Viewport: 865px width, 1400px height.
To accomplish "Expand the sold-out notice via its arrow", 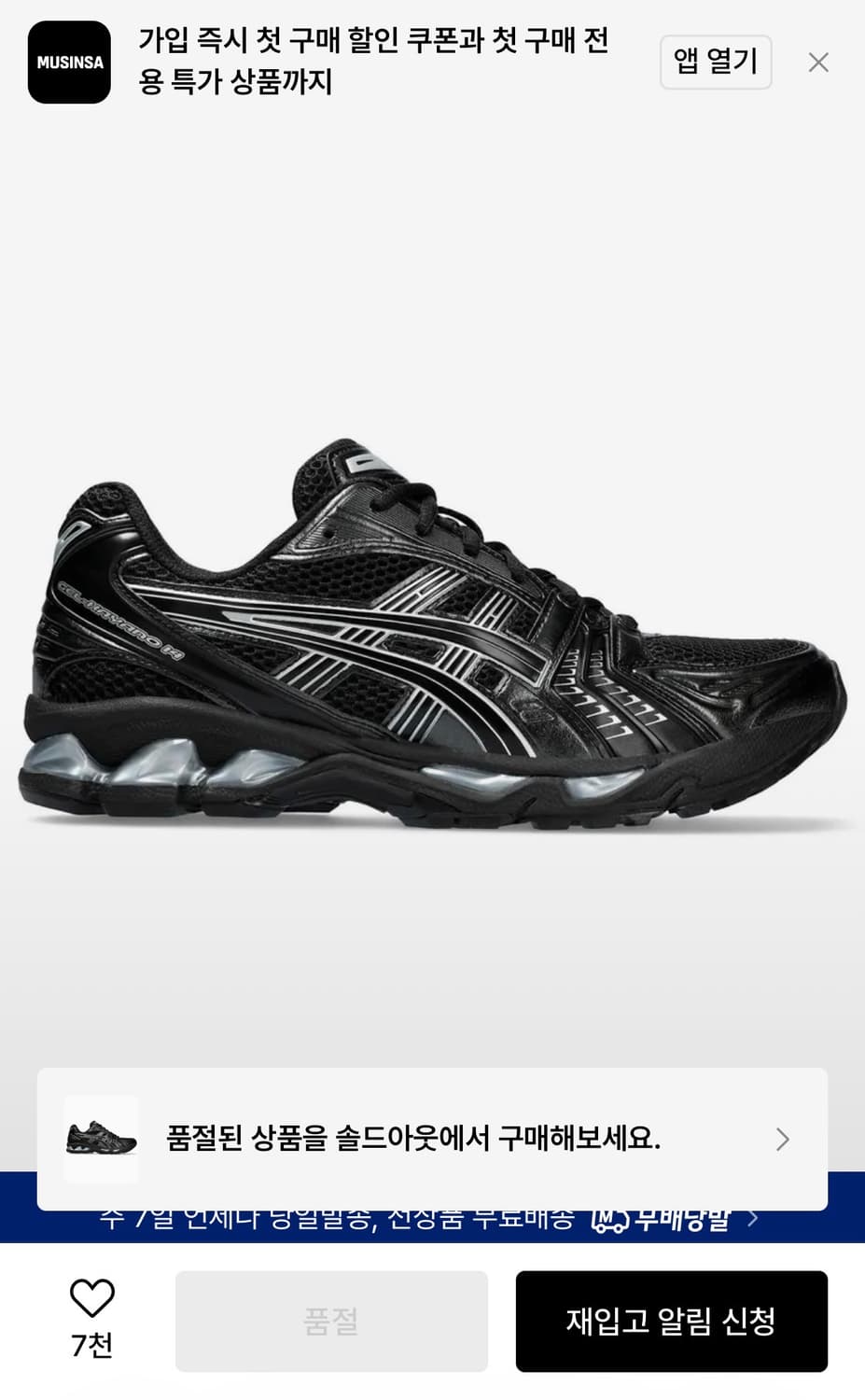I will [781, 1140].
